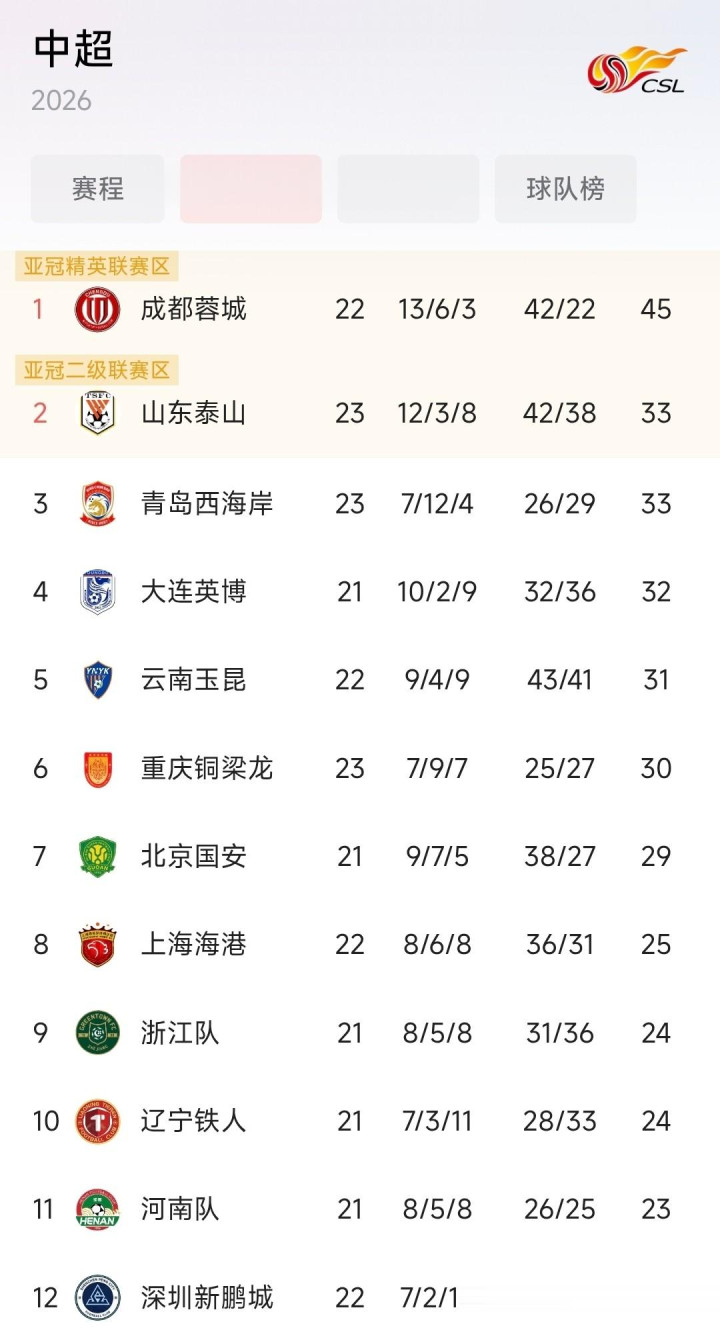Open the 浙江队 team row
This screenshot has height=1344, width=720.
pos(360,1032)
